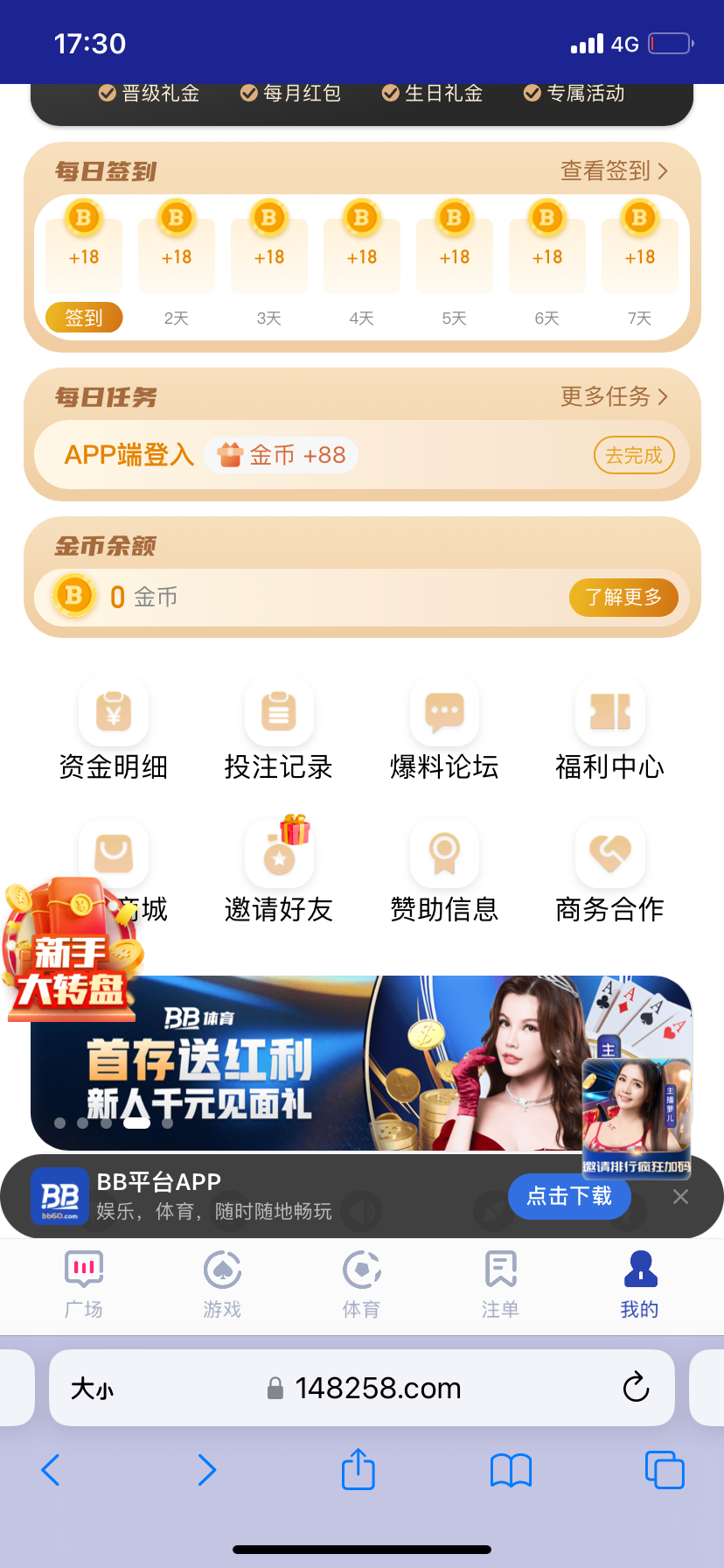724x1568 pixels.
Task: Switch to the 注单 tab
Action: 500,1284
